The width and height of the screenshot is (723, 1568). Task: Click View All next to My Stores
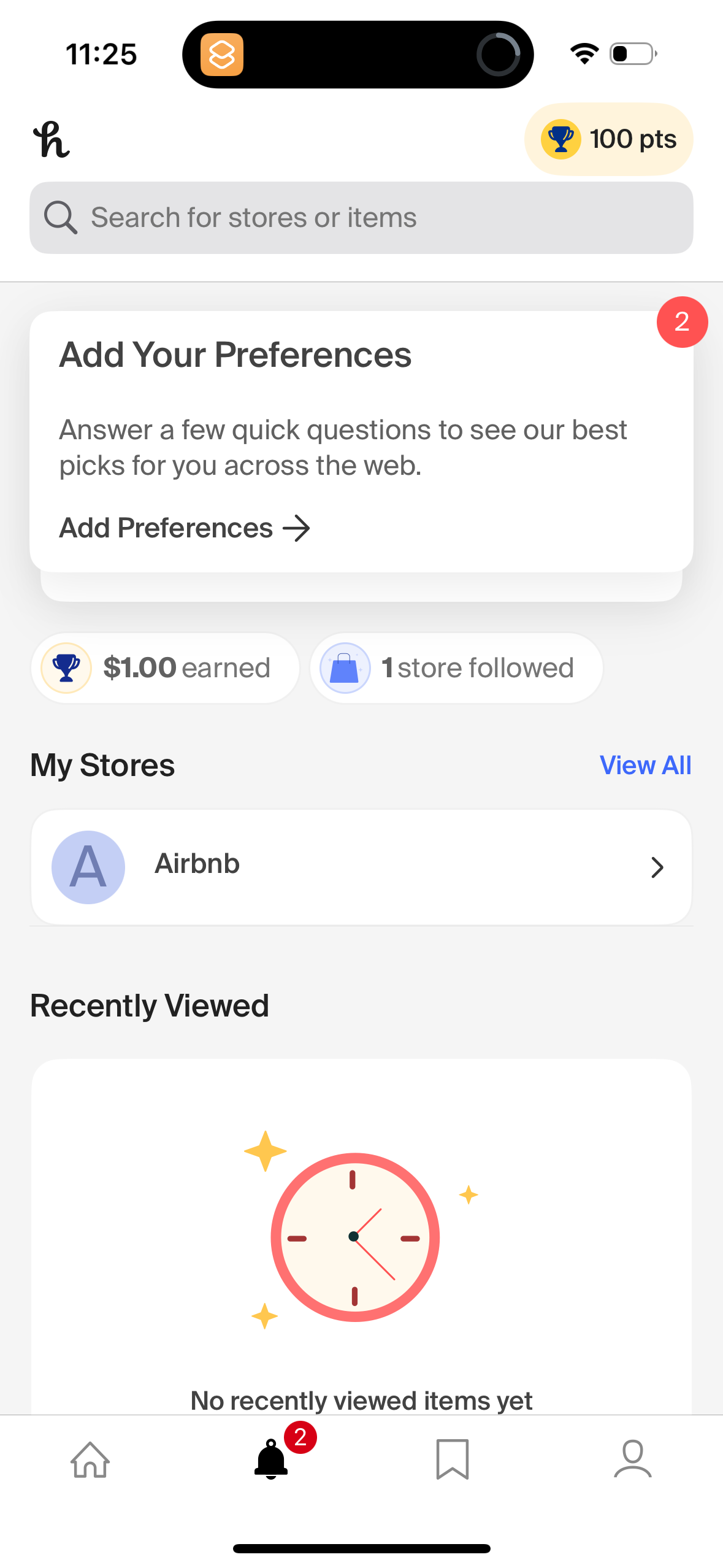(645, 764)
